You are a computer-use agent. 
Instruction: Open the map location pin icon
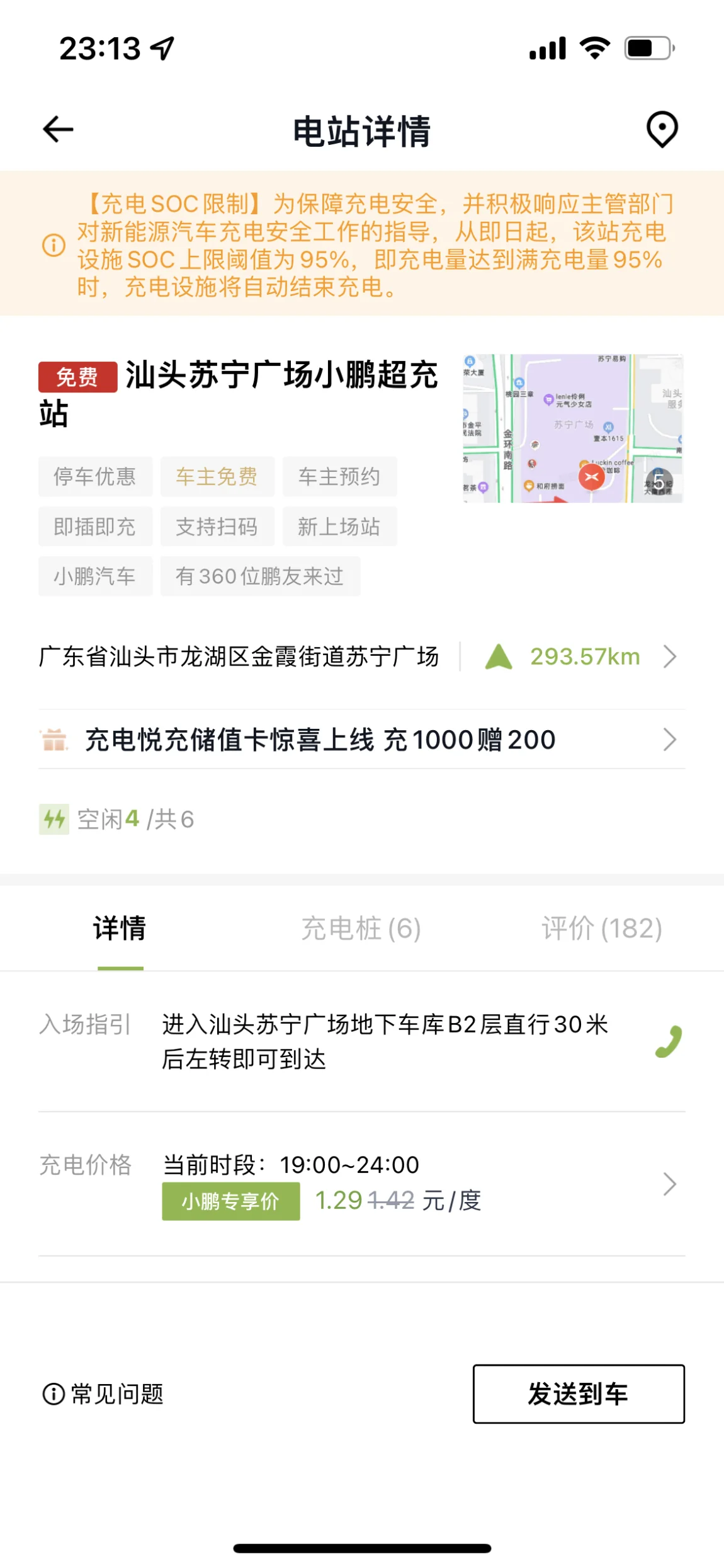pos(662,130)
